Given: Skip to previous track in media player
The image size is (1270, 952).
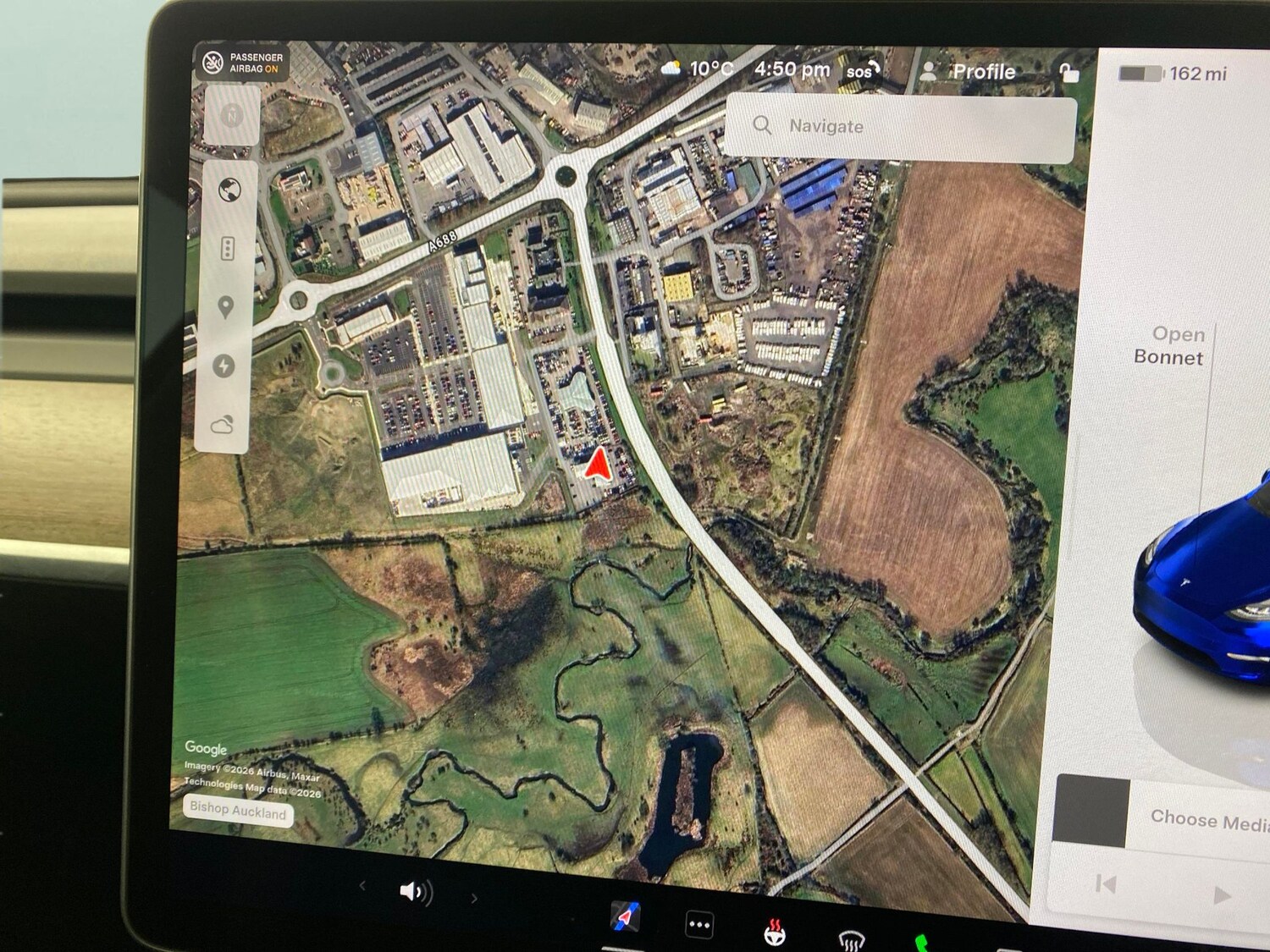Looking at the screenshot, I should pos(1105,884).
